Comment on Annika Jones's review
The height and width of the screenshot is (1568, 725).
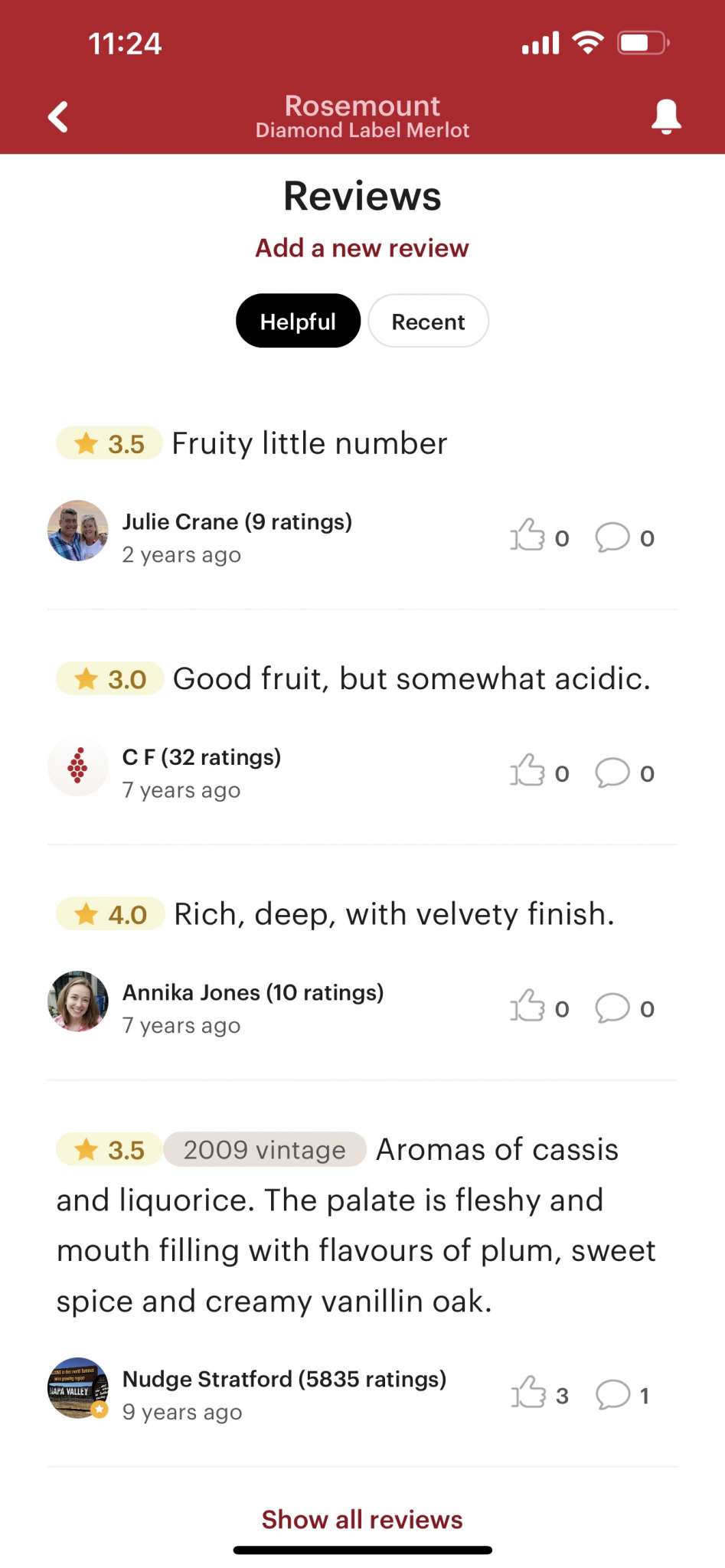(612, 1008)
